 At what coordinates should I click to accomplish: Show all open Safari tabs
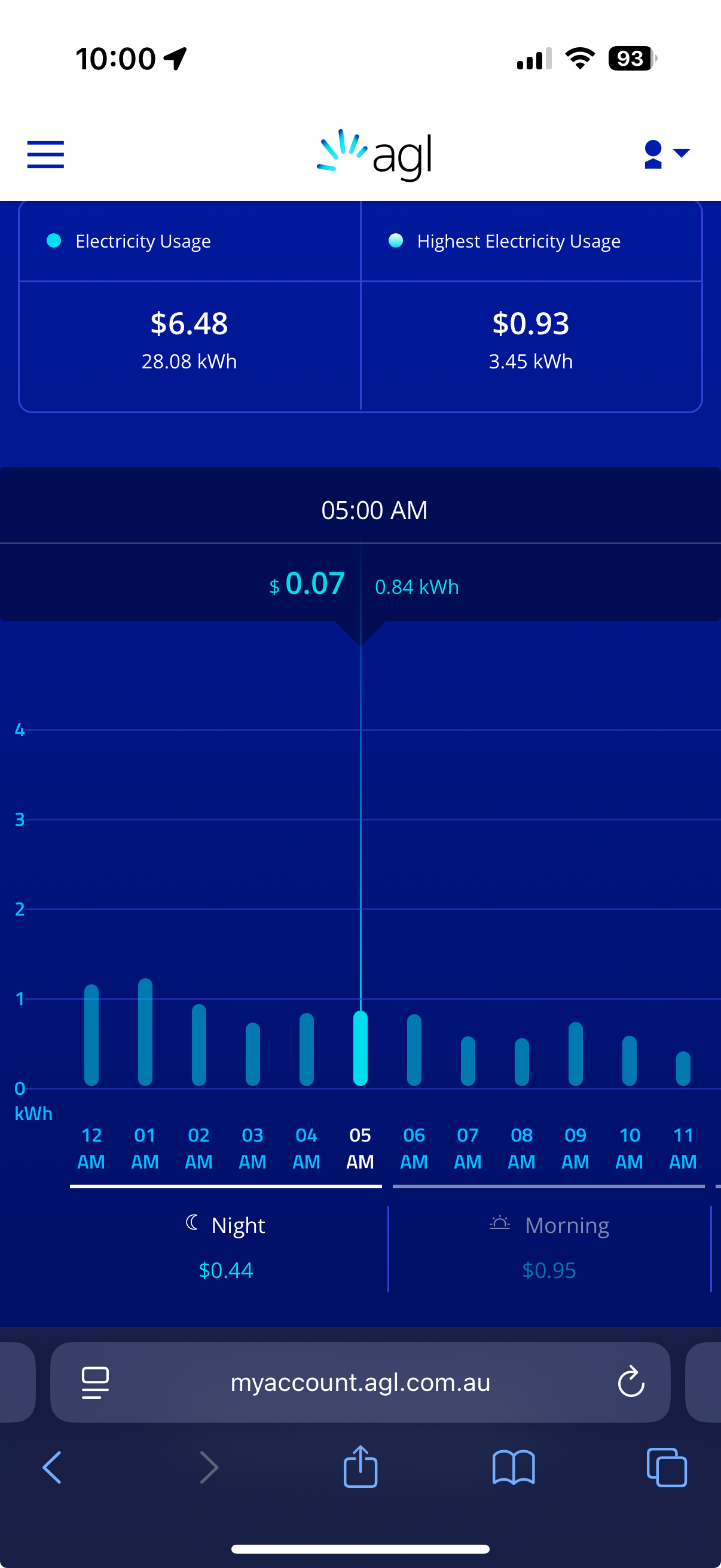point(666,1467)
